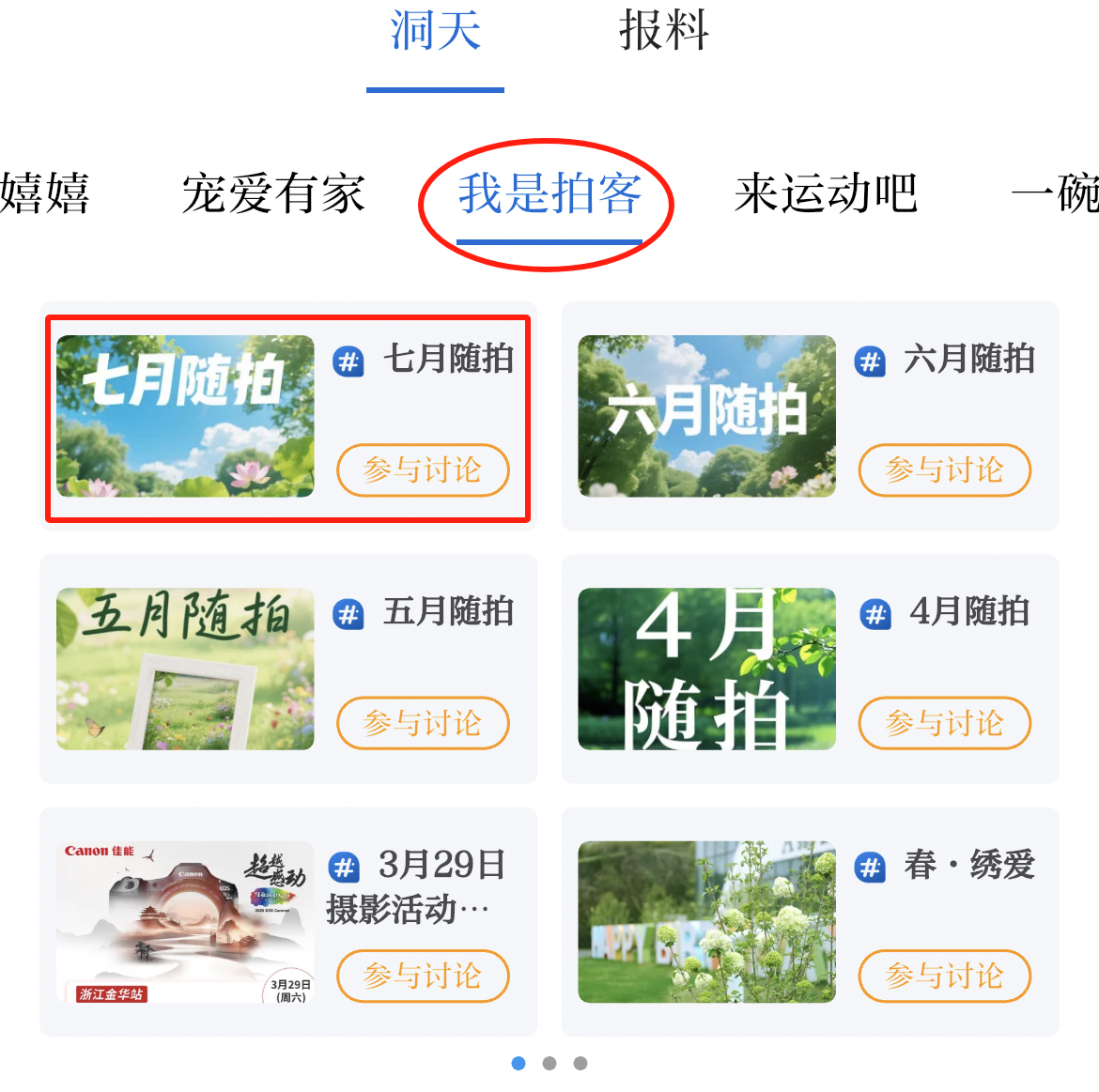Open the 3月29日摄影活动 topic card
This screenshot has height=1092, width=1099.
186,922
